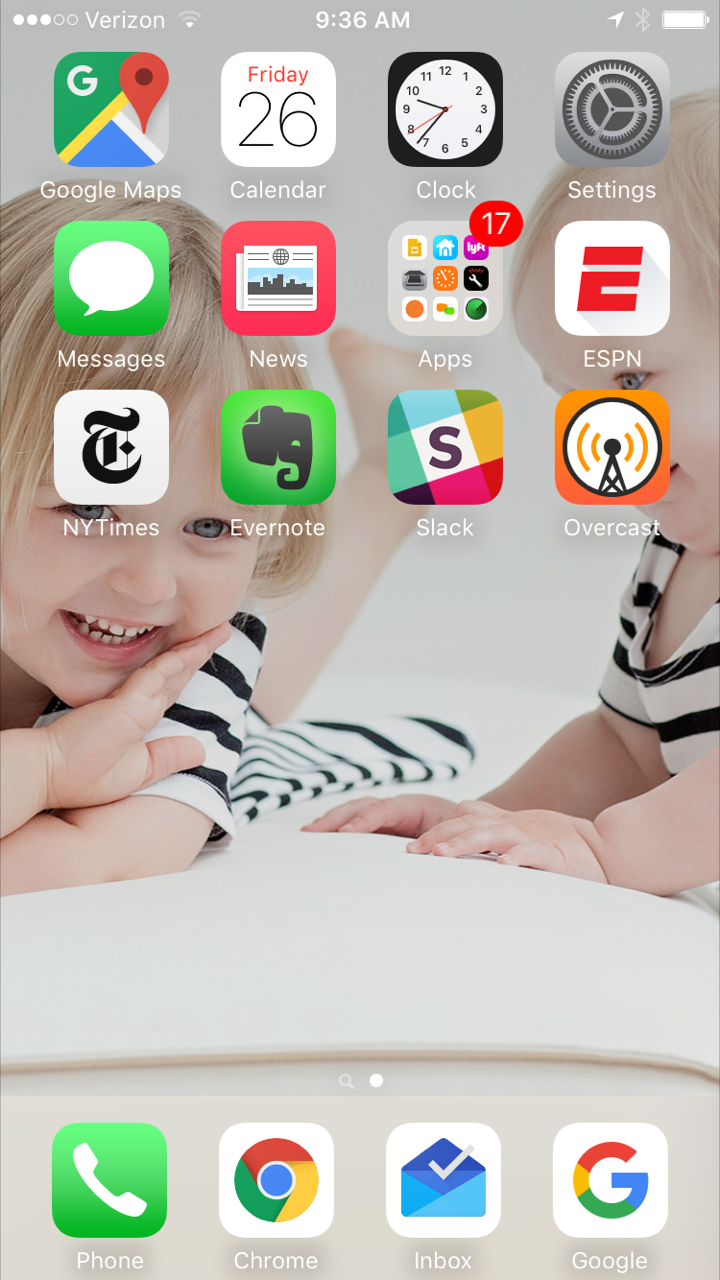Open the Apps folder
This screenshot has height=1280, width=720.
445,278
